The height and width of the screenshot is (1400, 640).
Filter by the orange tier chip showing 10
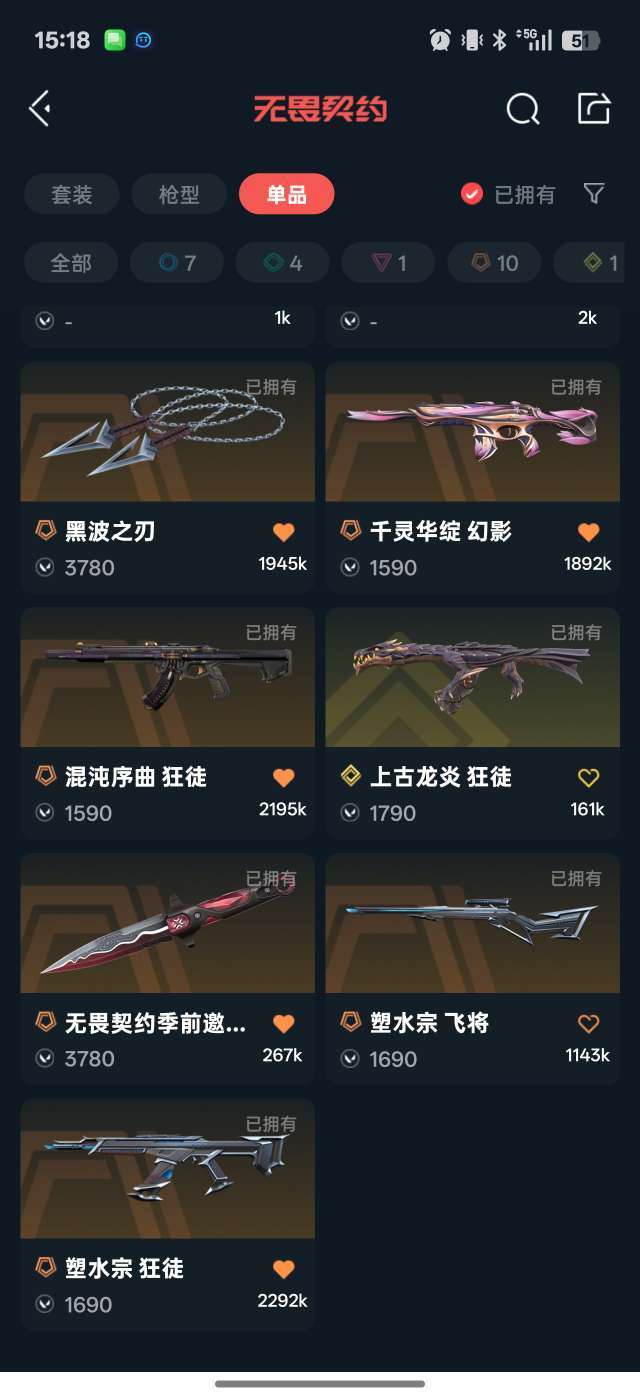[495, 263]
